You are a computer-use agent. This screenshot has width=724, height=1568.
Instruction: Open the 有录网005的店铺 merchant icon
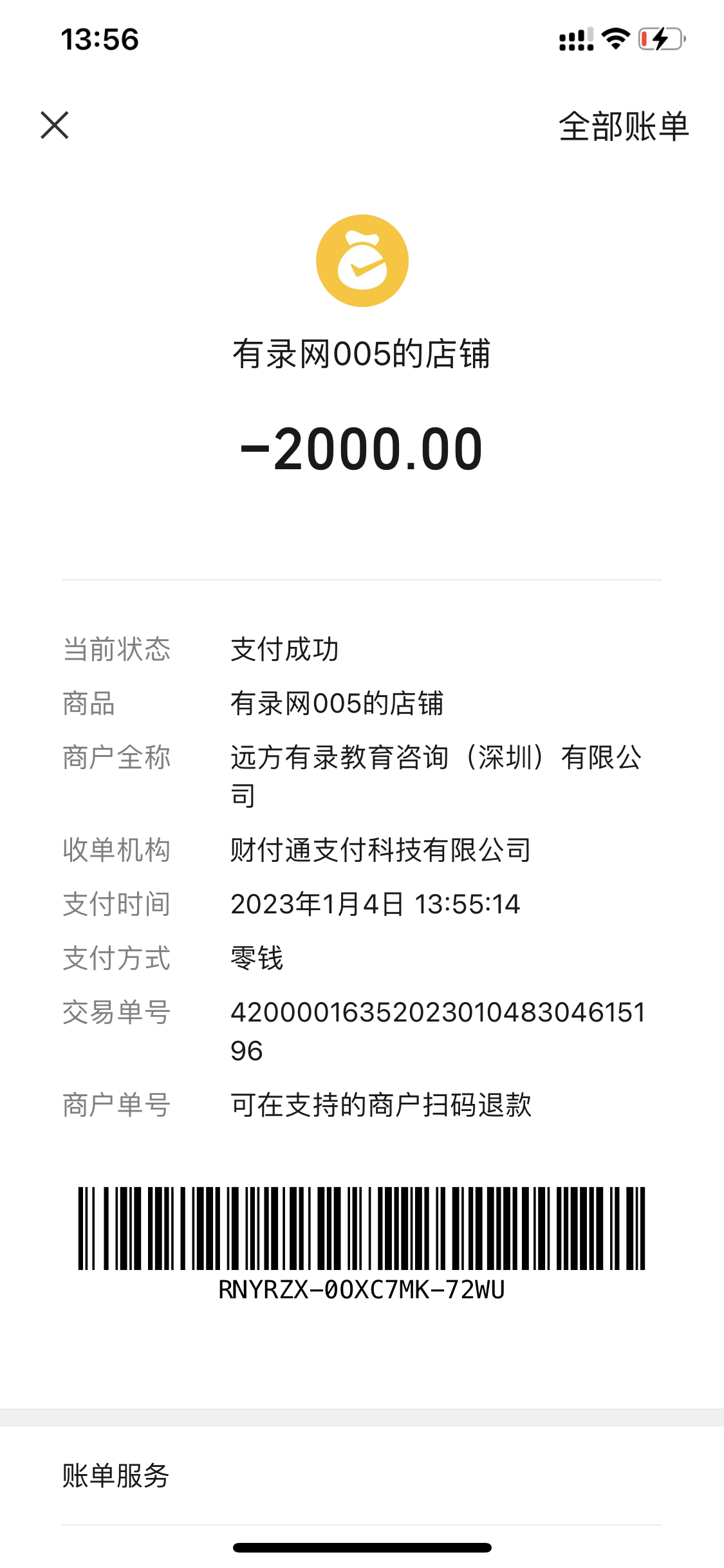click(362, 261)
